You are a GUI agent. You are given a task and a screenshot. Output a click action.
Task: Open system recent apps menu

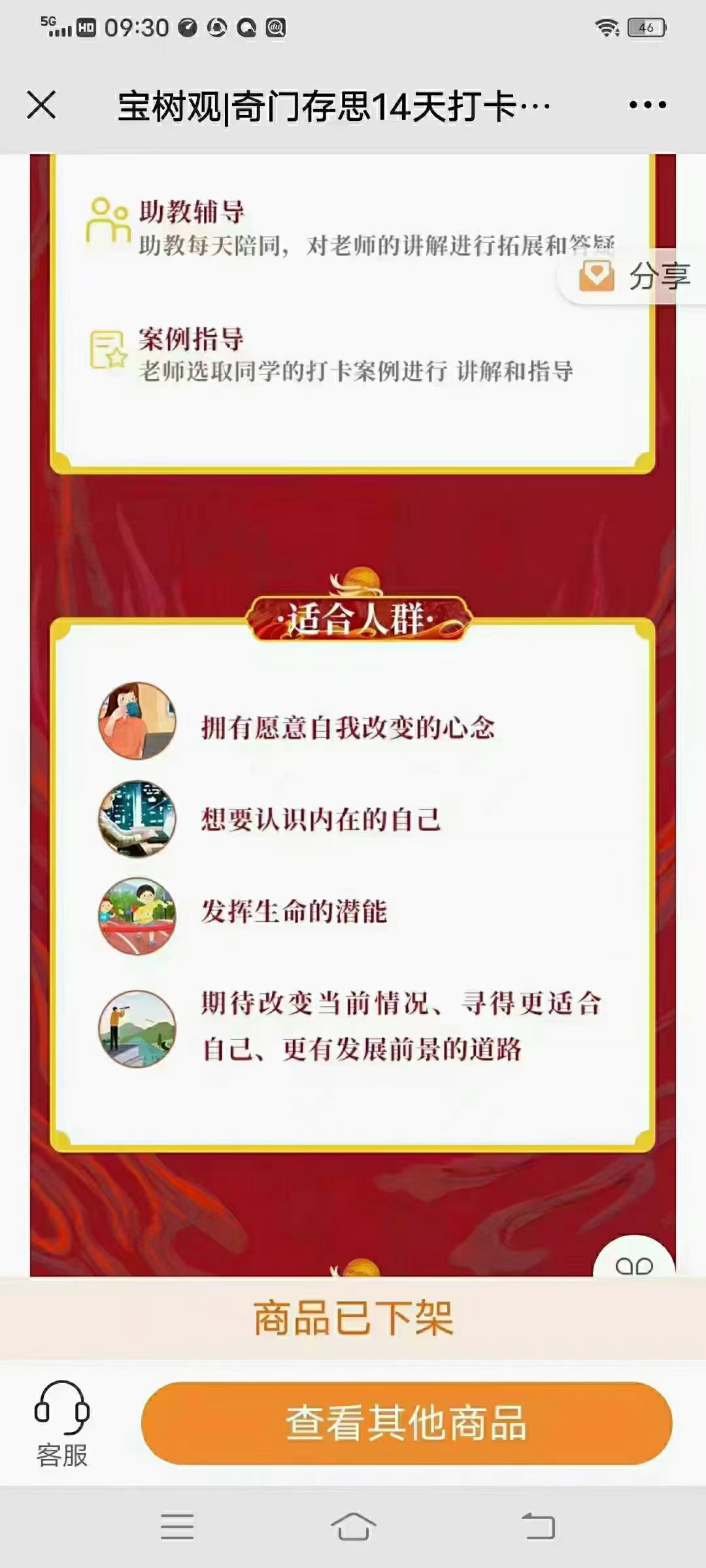tap(177, 1527)
